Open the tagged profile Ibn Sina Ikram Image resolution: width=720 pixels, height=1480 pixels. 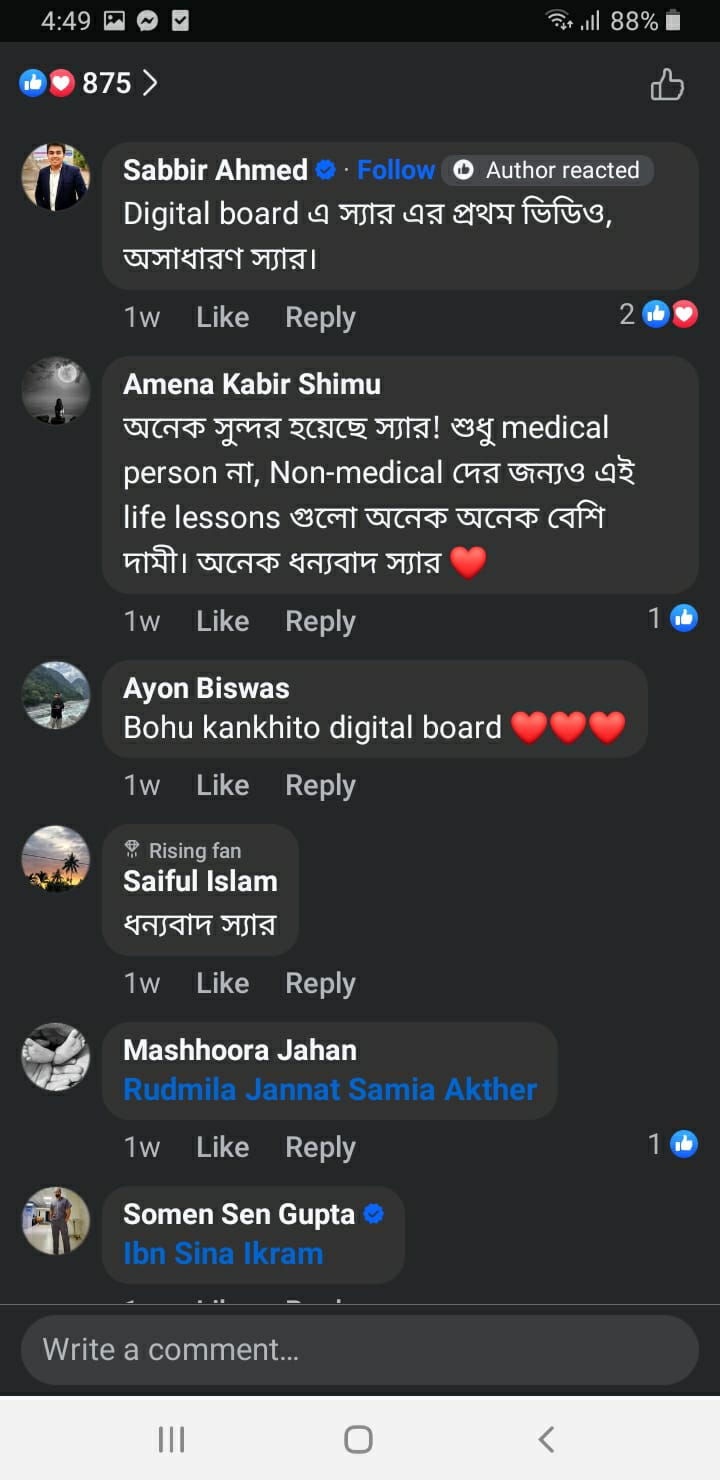[x=223, y=1253]
